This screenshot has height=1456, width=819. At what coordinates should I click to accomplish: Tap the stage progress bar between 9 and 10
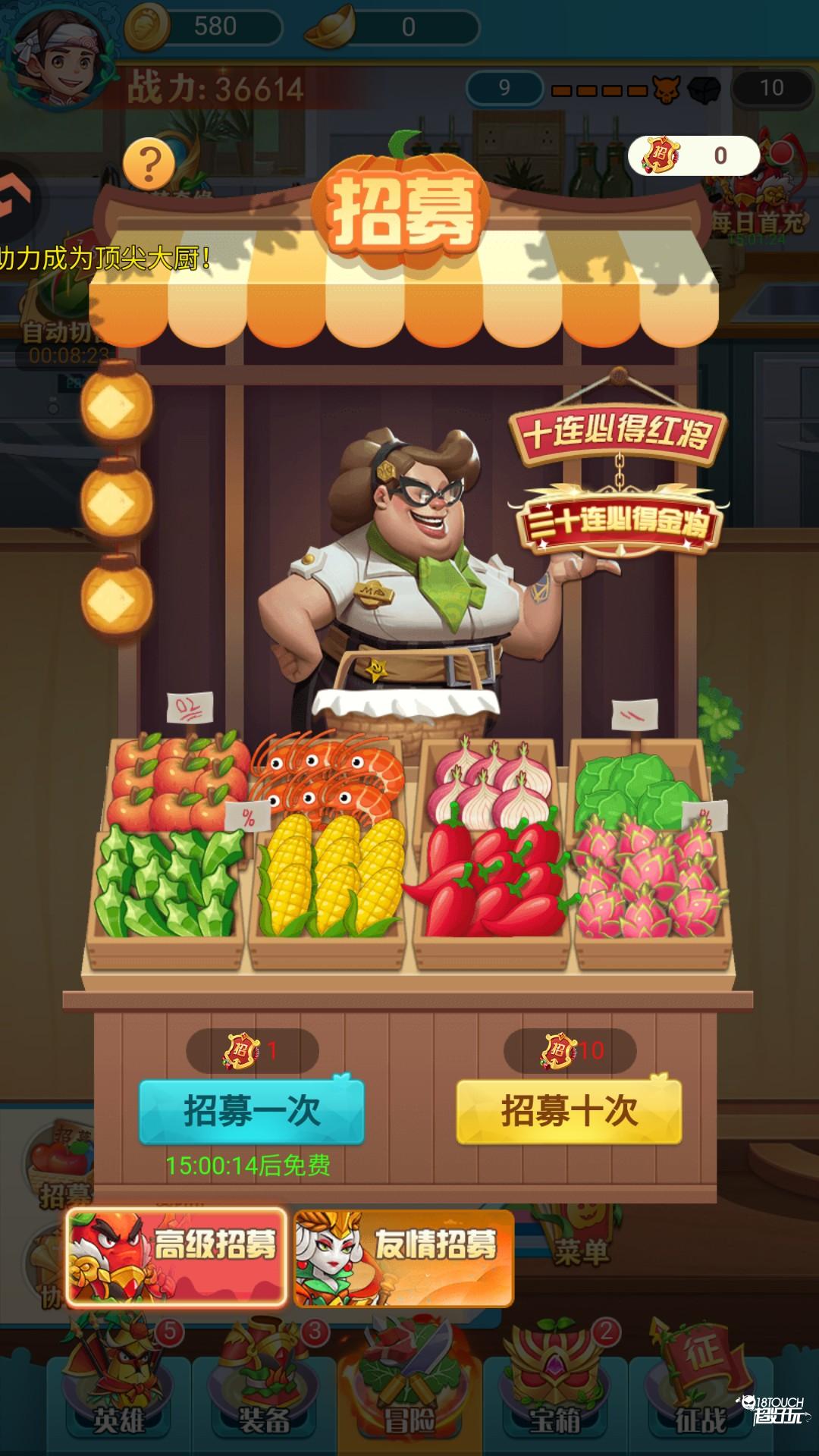tap(601, 89)
